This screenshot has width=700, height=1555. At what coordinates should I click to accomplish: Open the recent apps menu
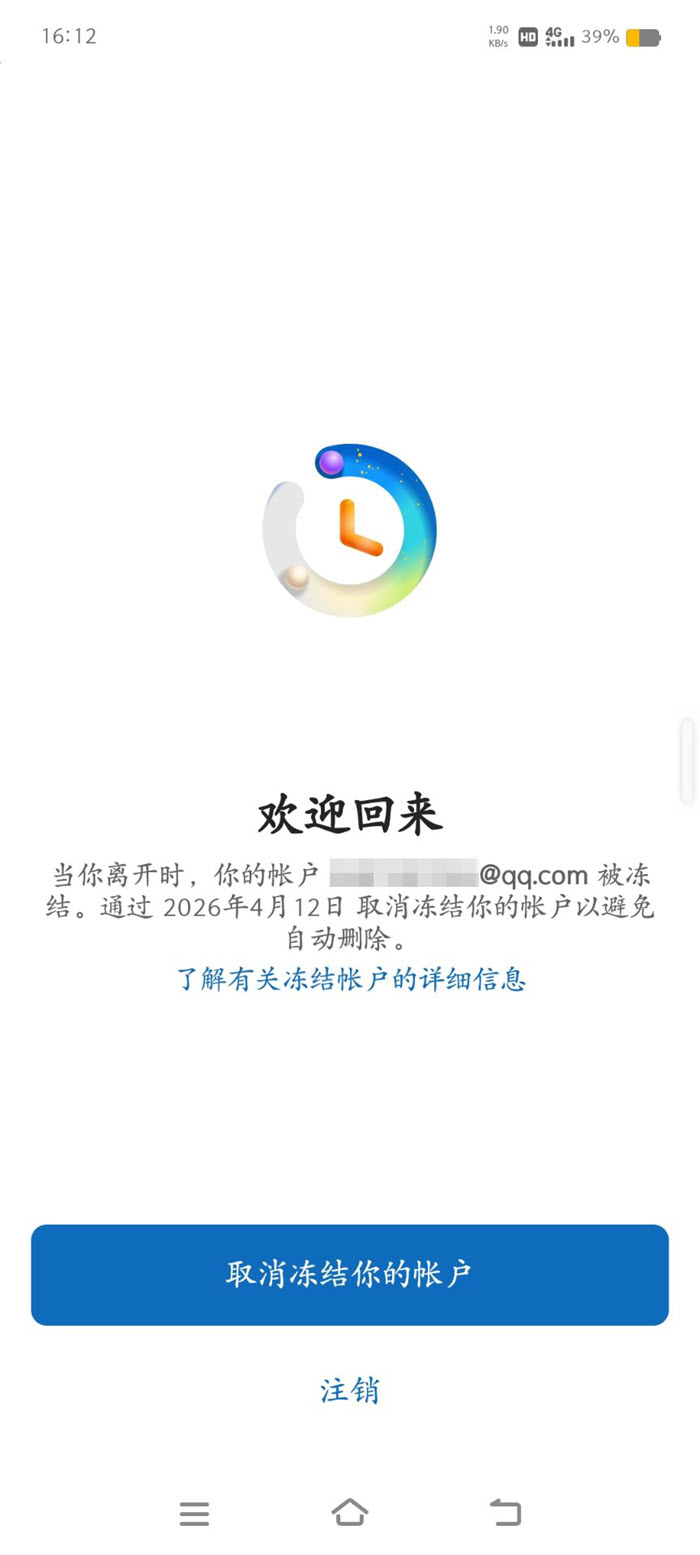194,1512
